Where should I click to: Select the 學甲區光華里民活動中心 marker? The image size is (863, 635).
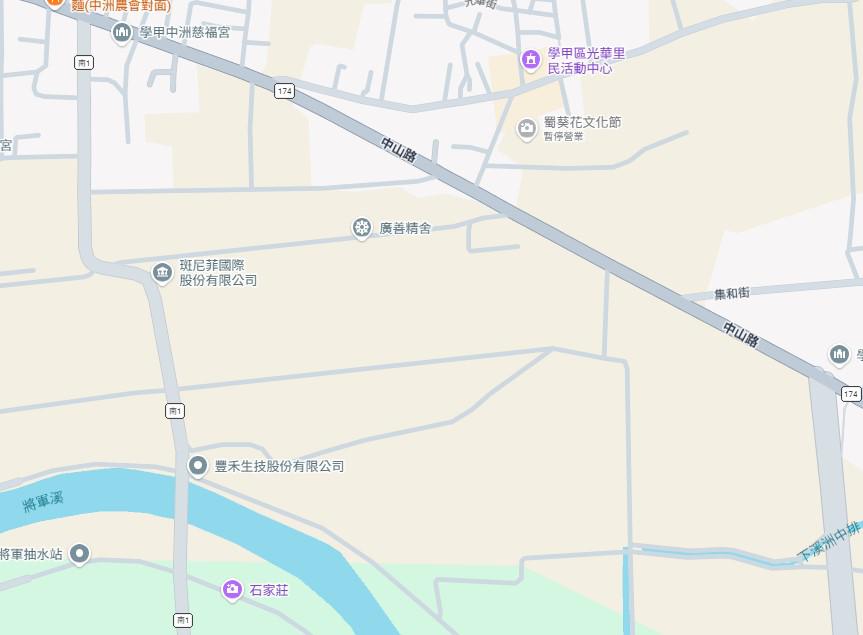pos(531,60)
